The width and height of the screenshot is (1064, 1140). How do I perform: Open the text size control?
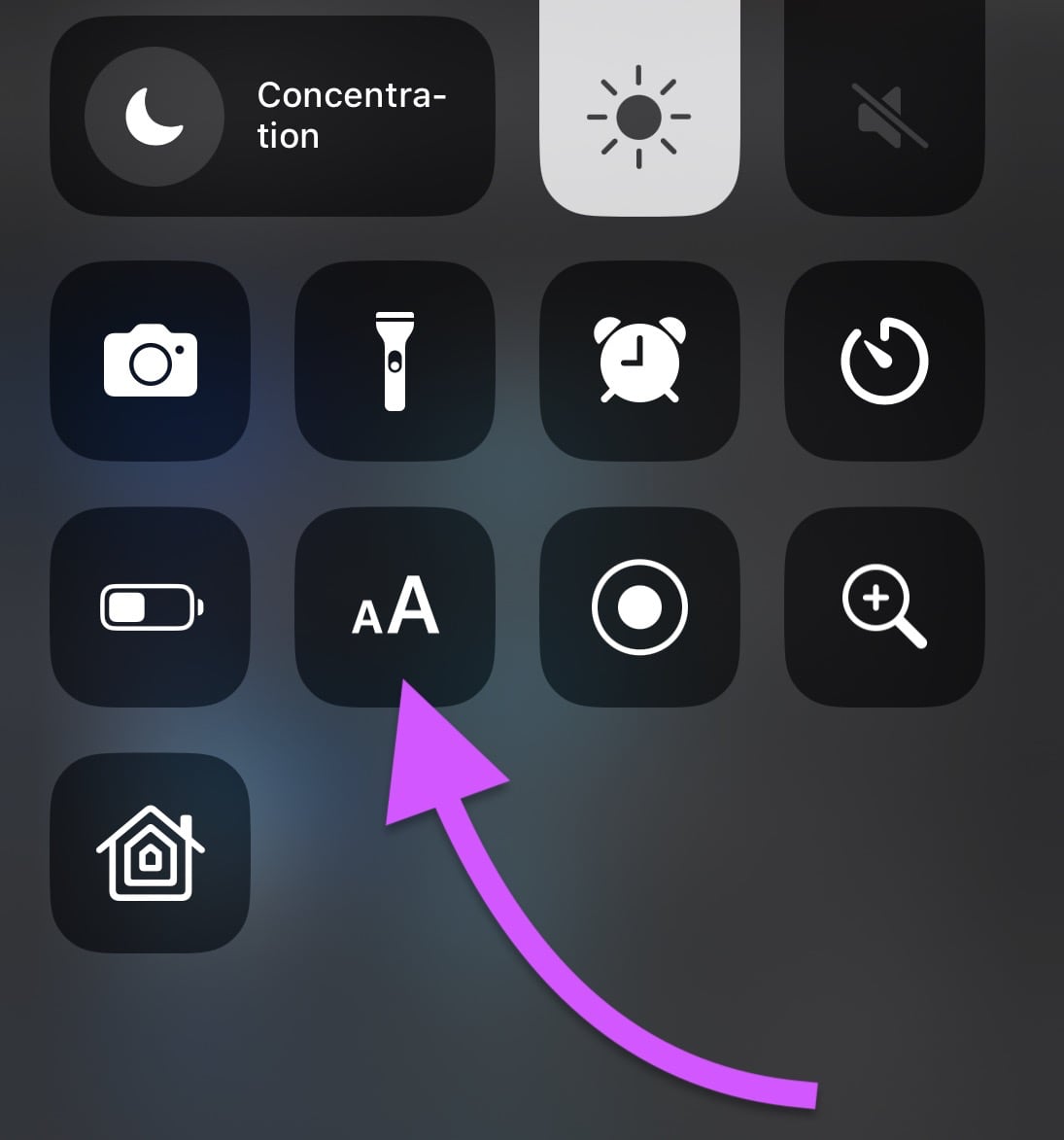coord(395,607)
